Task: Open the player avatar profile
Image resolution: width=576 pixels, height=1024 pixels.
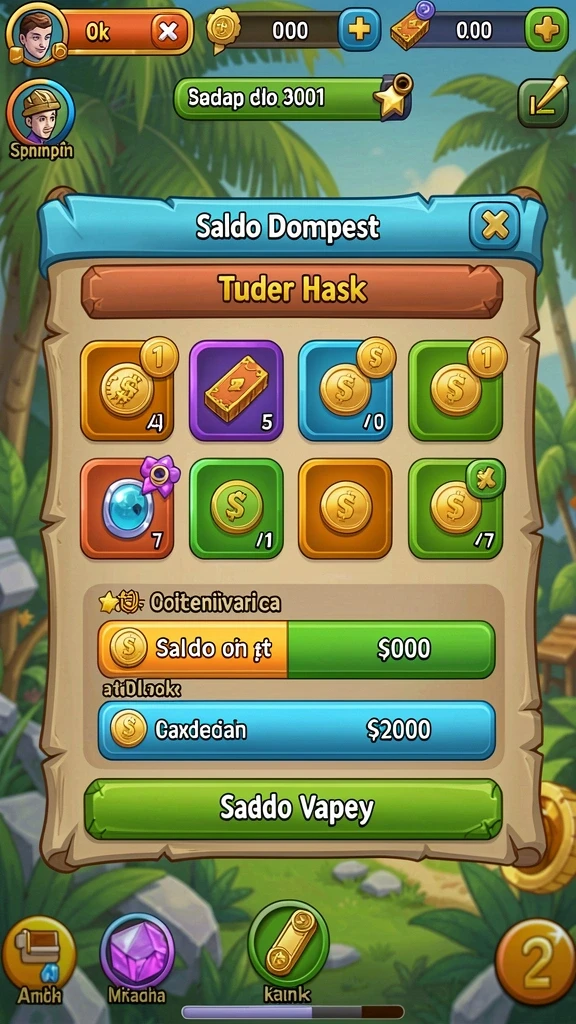Action: click(x=35, y=31)
